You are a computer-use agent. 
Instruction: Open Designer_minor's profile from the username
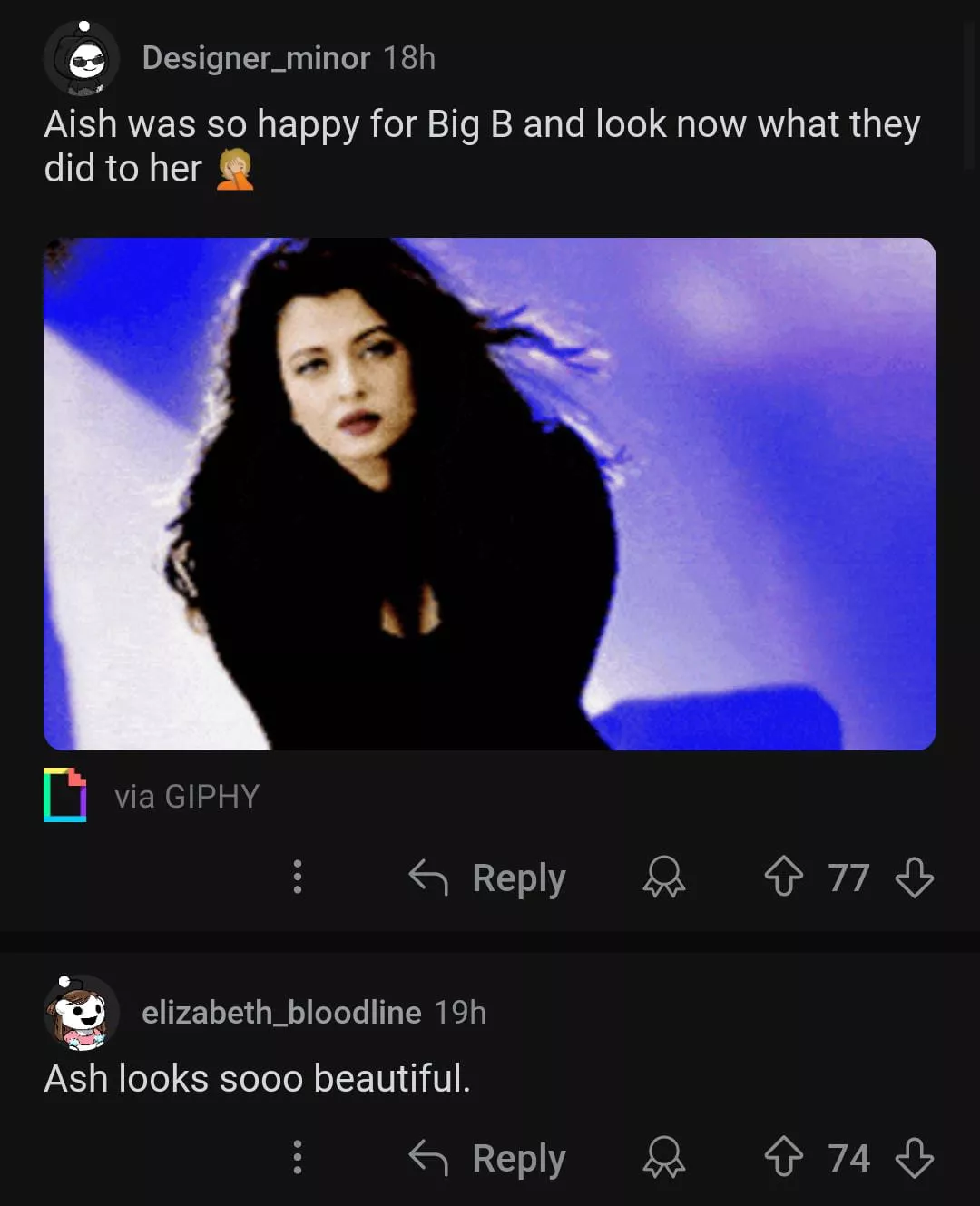(256, 58)
